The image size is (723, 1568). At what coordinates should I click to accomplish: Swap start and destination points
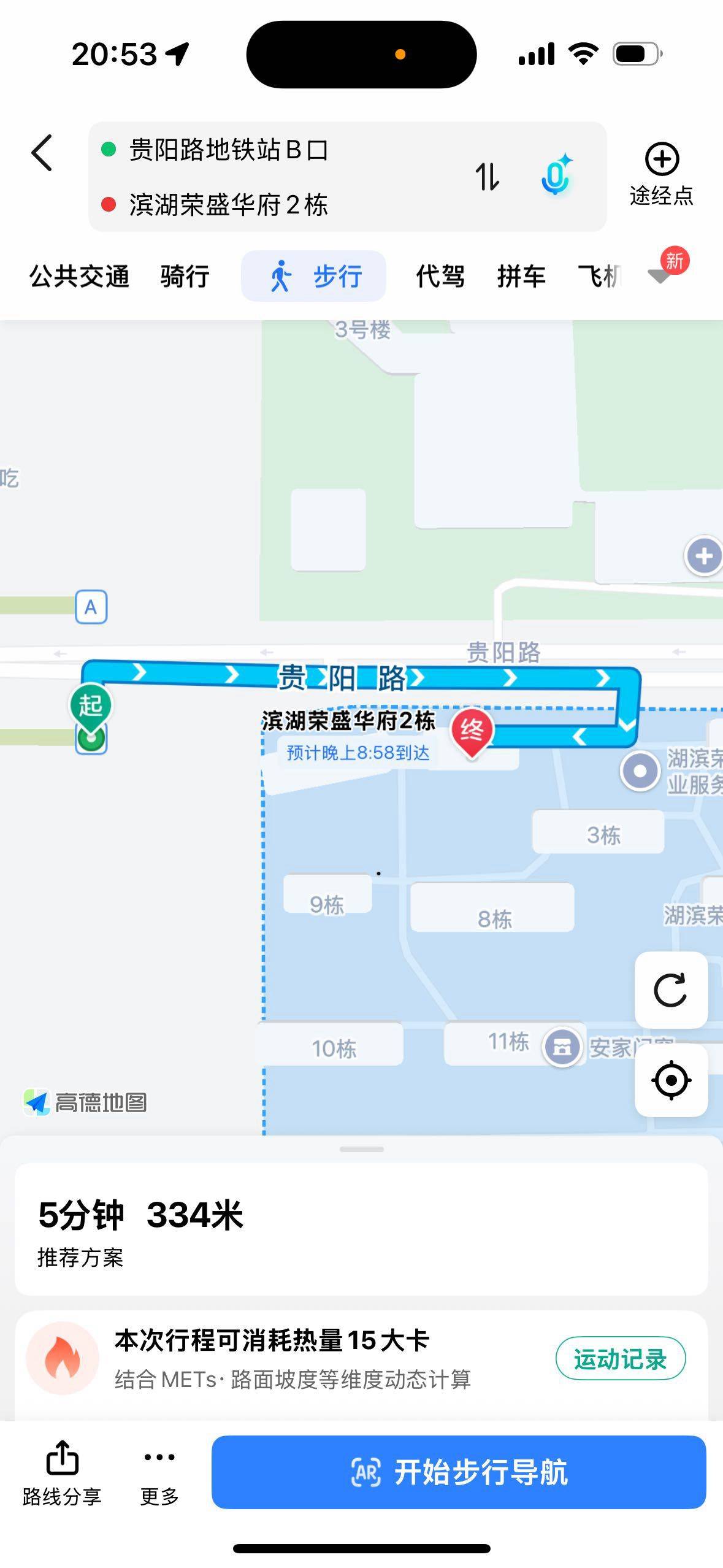point(488,177)
